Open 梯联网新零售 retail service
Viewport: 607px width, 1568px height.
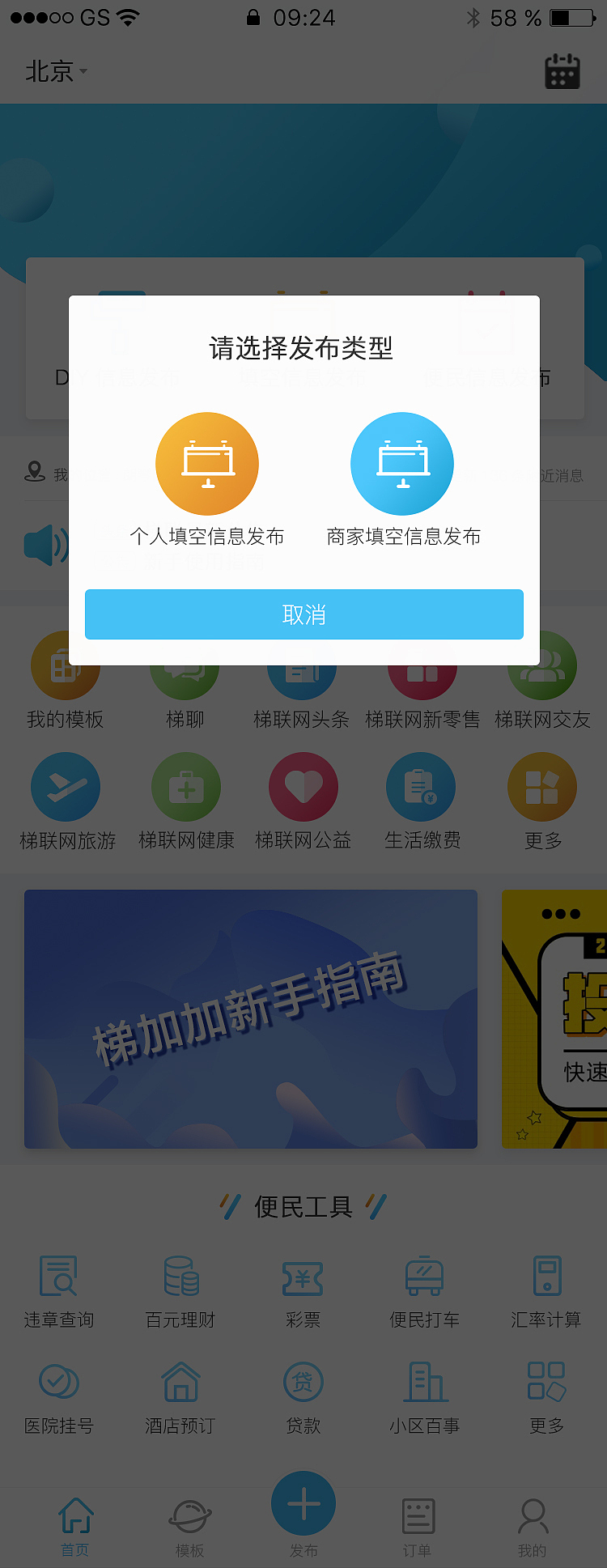coord(422,666)
